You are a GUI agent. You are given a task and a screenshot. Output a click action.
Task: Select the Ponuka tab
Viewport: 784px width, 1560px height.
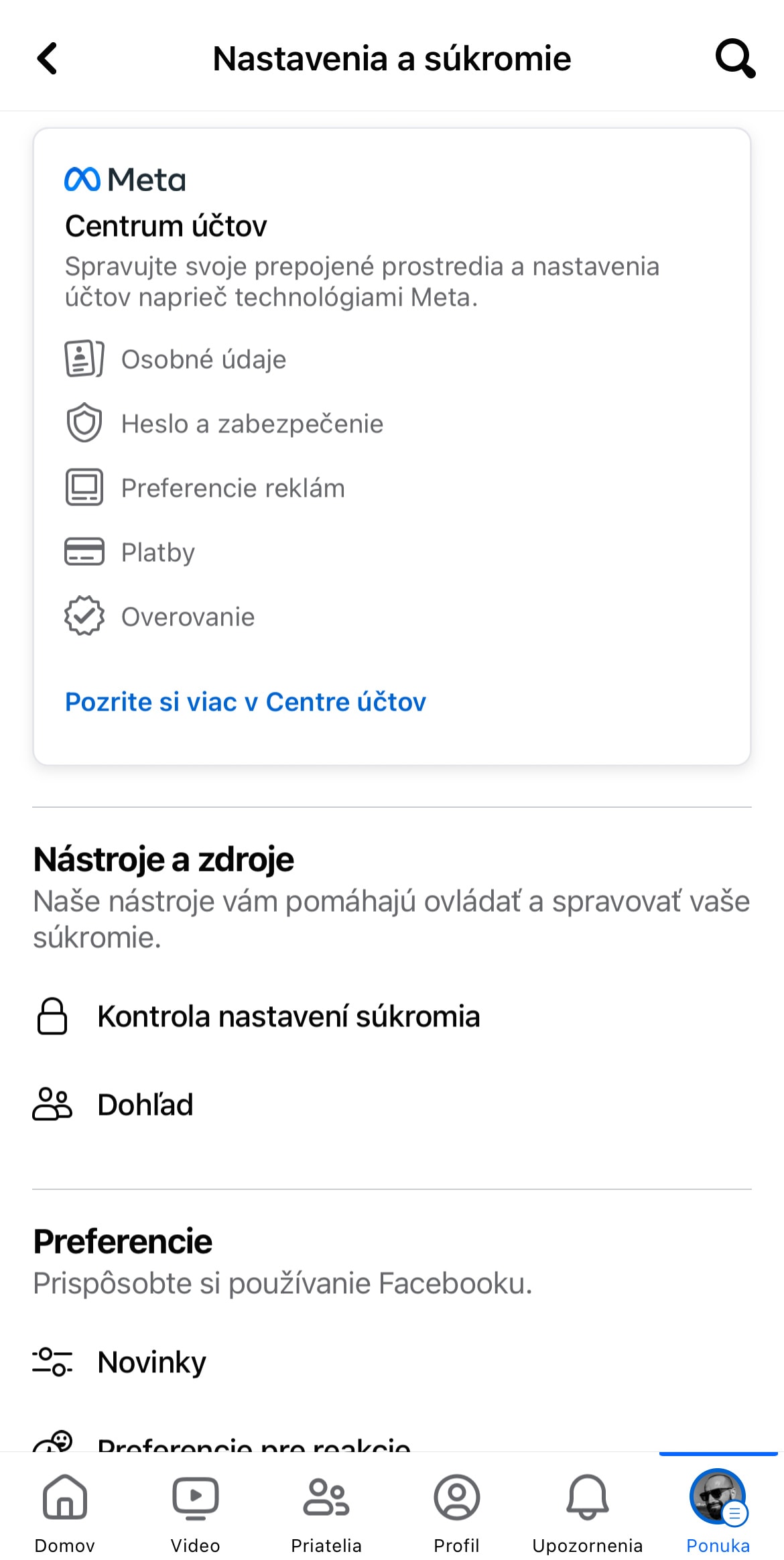(x=718, y=1512)
